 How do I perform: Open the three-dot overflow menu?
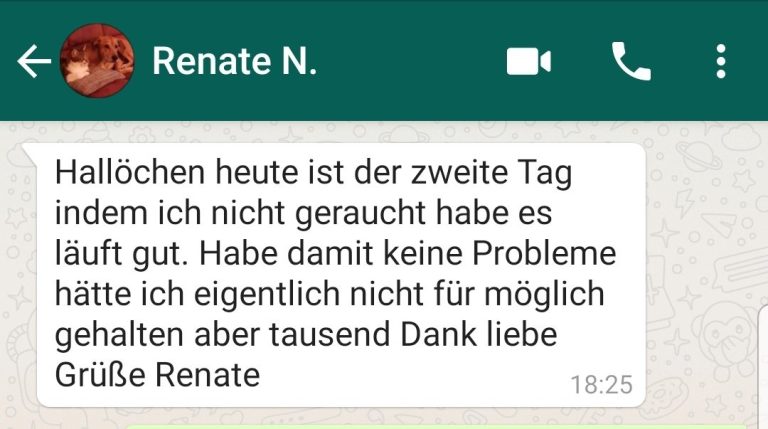[721, 62]
